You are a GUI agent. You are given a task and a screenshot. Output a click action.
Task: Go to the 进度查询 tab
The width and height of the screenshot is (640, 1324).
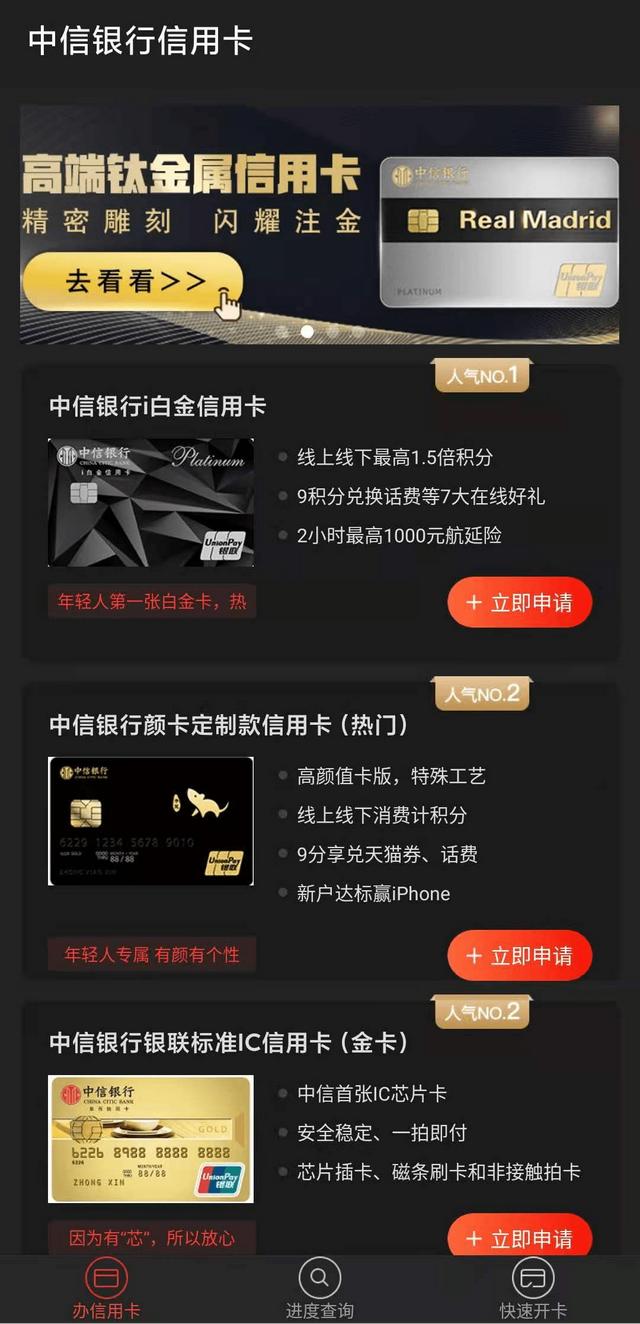[320, 1288]
